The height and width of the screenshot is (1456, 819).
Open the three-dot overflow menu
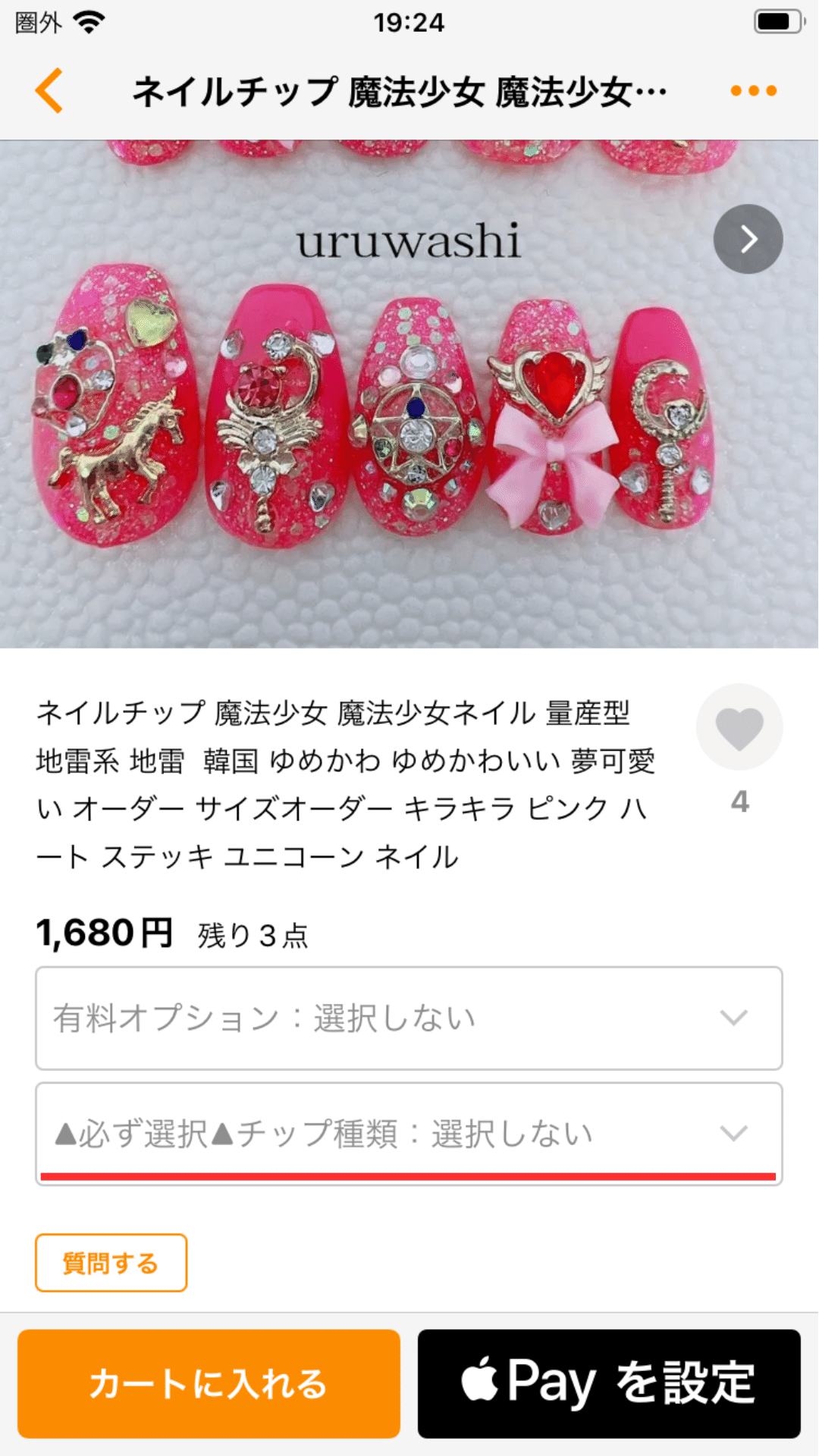pyautogui.click(x=753, y=91)
